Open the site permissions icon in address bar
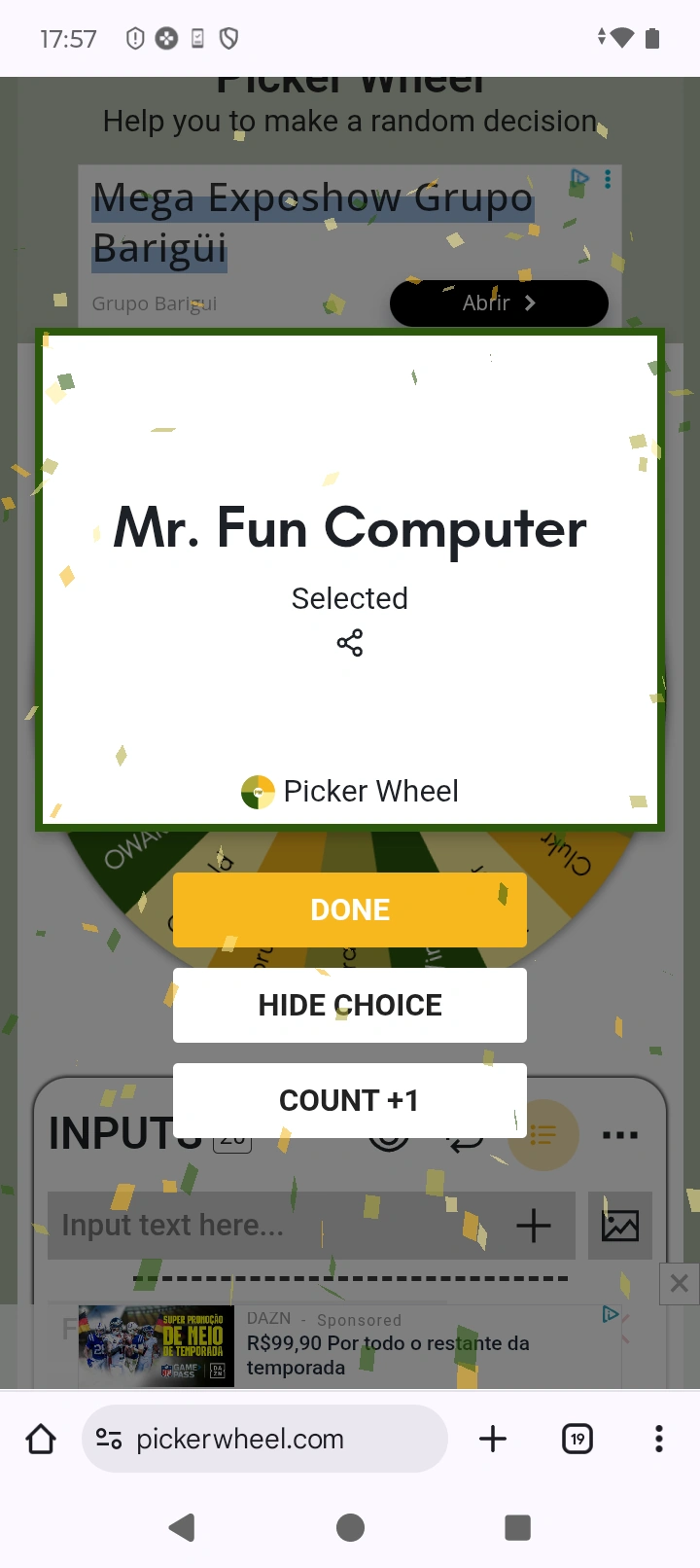Image resolution: width=700 pixels, height=1568 pixels. pos(110,1439)
